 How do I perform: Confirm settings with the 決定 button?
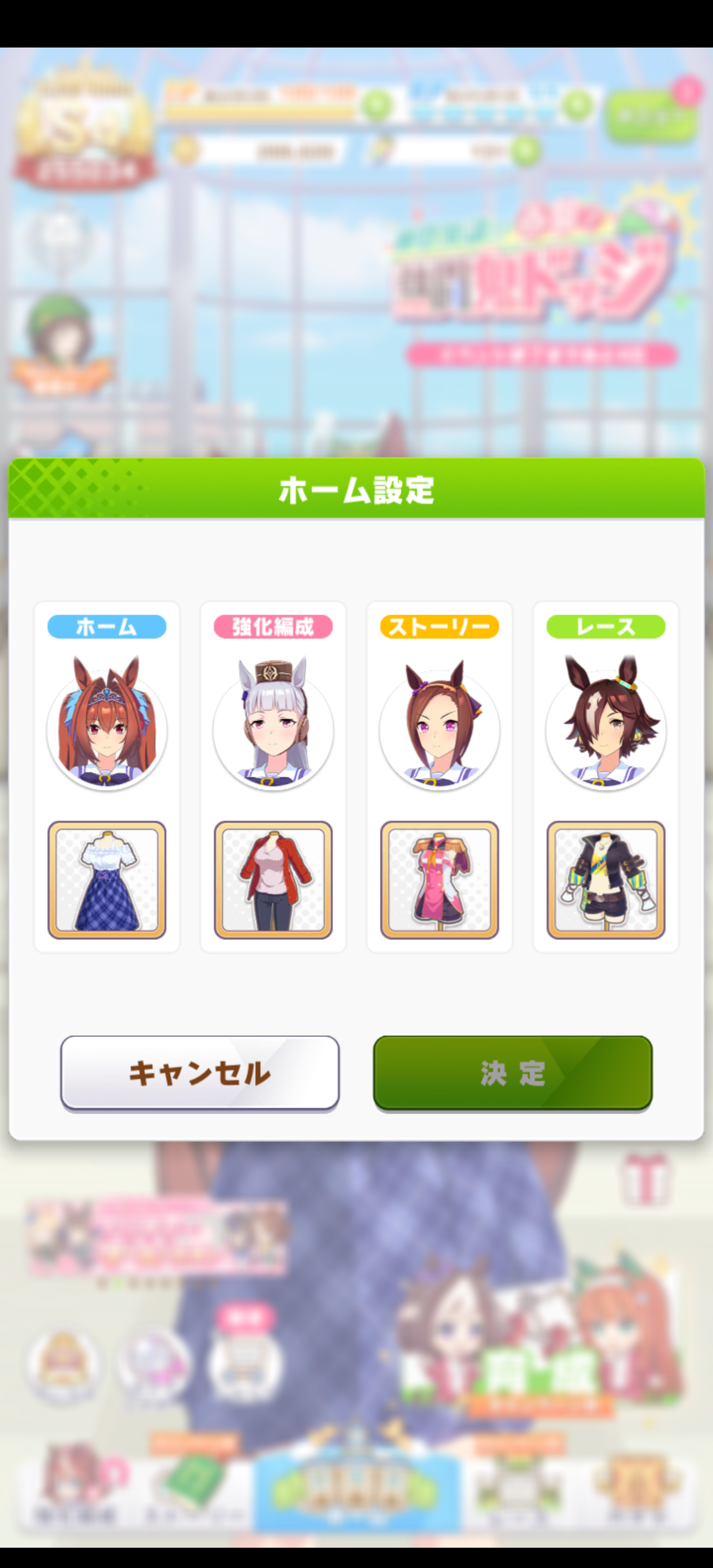[512, 1073]
